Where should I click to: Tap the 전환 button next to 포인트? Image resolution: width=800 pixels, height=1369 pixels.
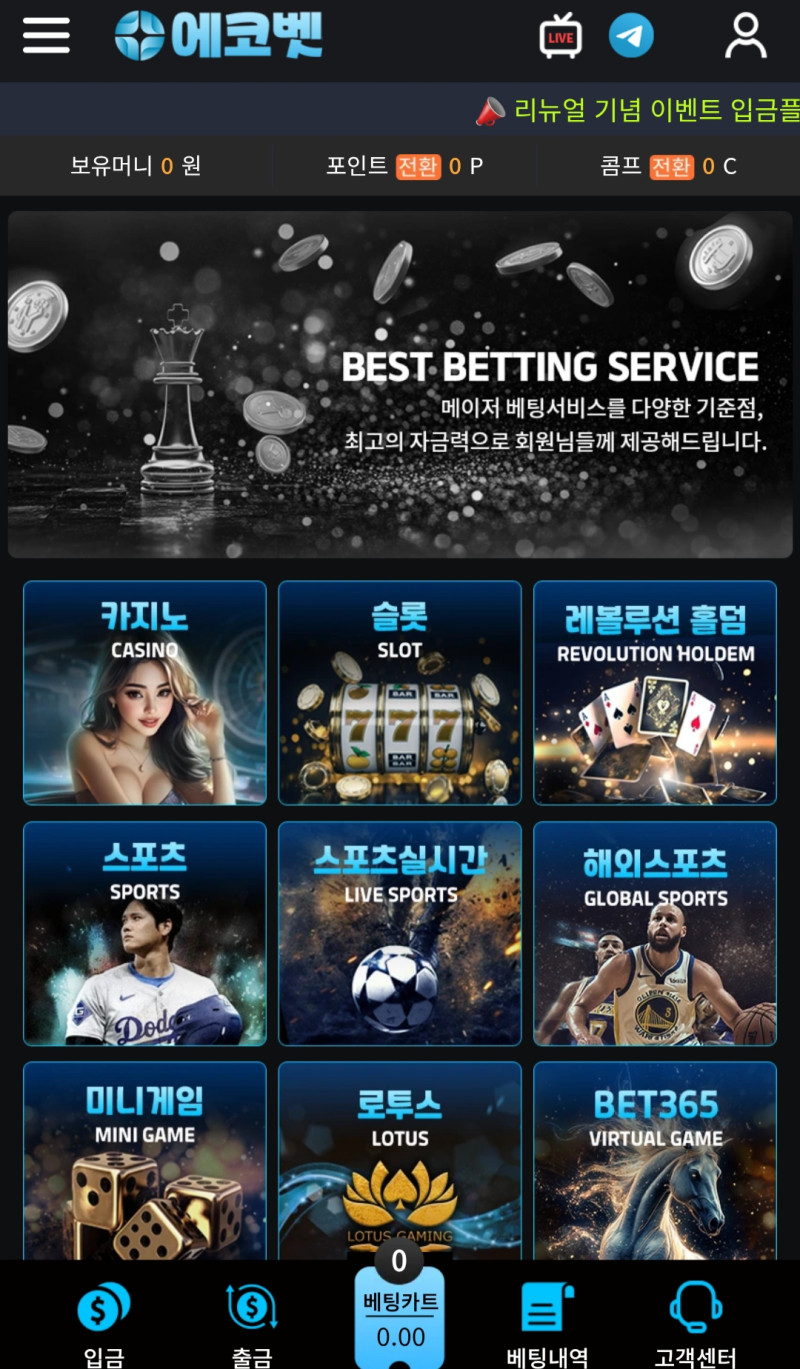click(418, 166)
